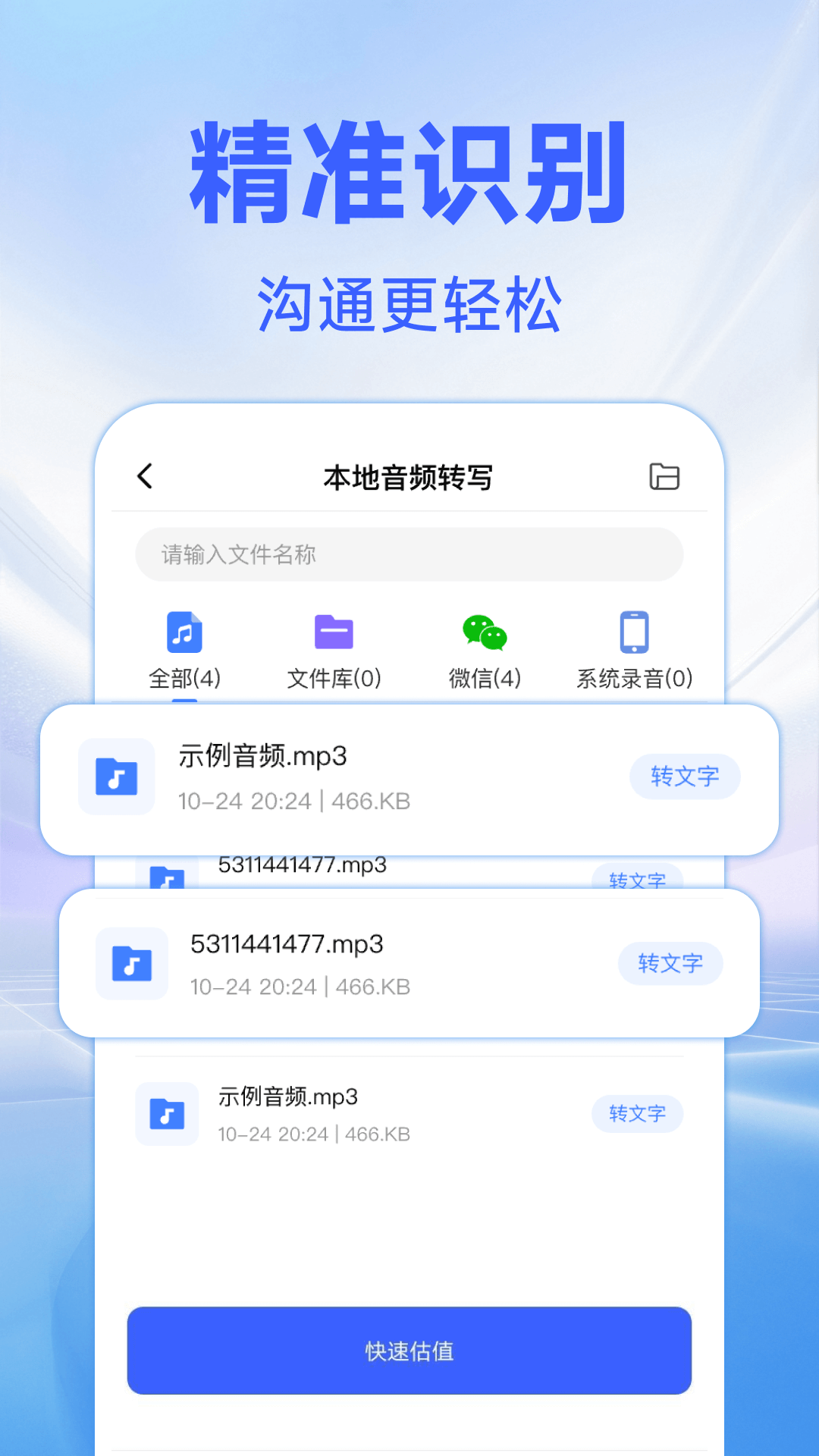Tap the back arrow at top left
Image resolution: width=819 pixels, height=1456 pixels.
click(144, 477)
